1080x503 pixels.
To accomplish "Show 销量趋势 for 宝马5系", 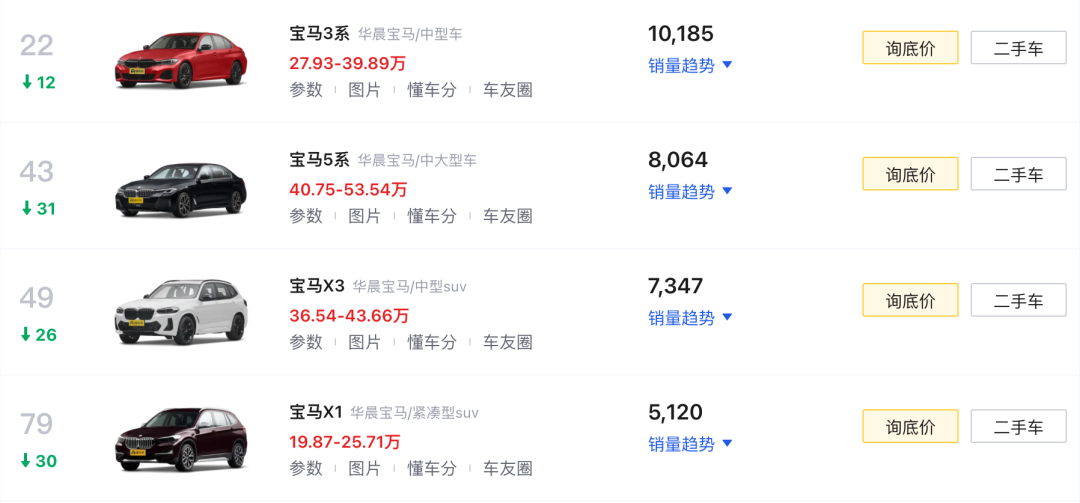I will (690, 191).
